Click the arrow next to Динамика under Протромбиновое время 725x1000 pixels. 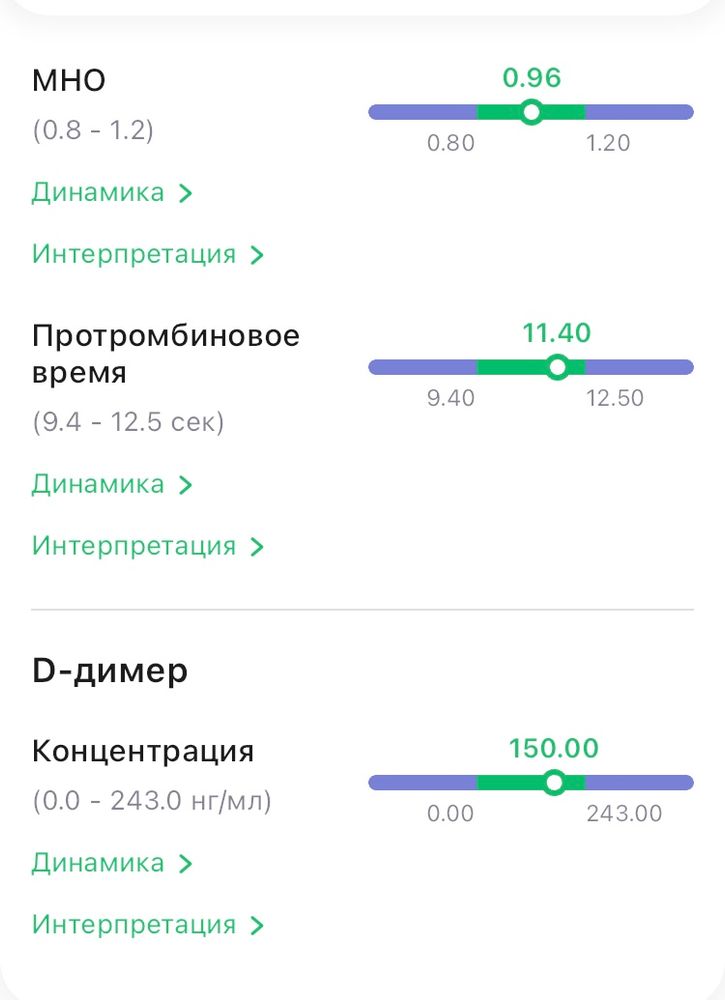pyautogui.click(x=186, y=484)
